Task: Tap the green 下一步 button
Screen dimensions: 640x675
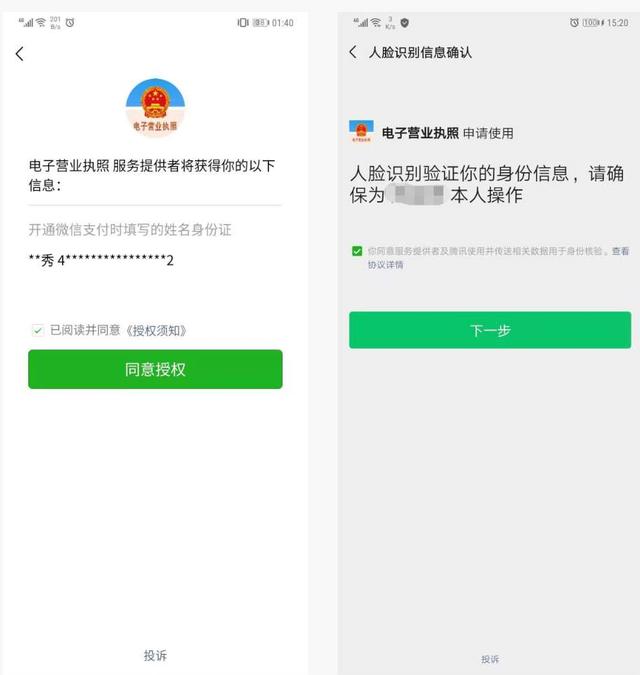Action: tap(490, 330)
